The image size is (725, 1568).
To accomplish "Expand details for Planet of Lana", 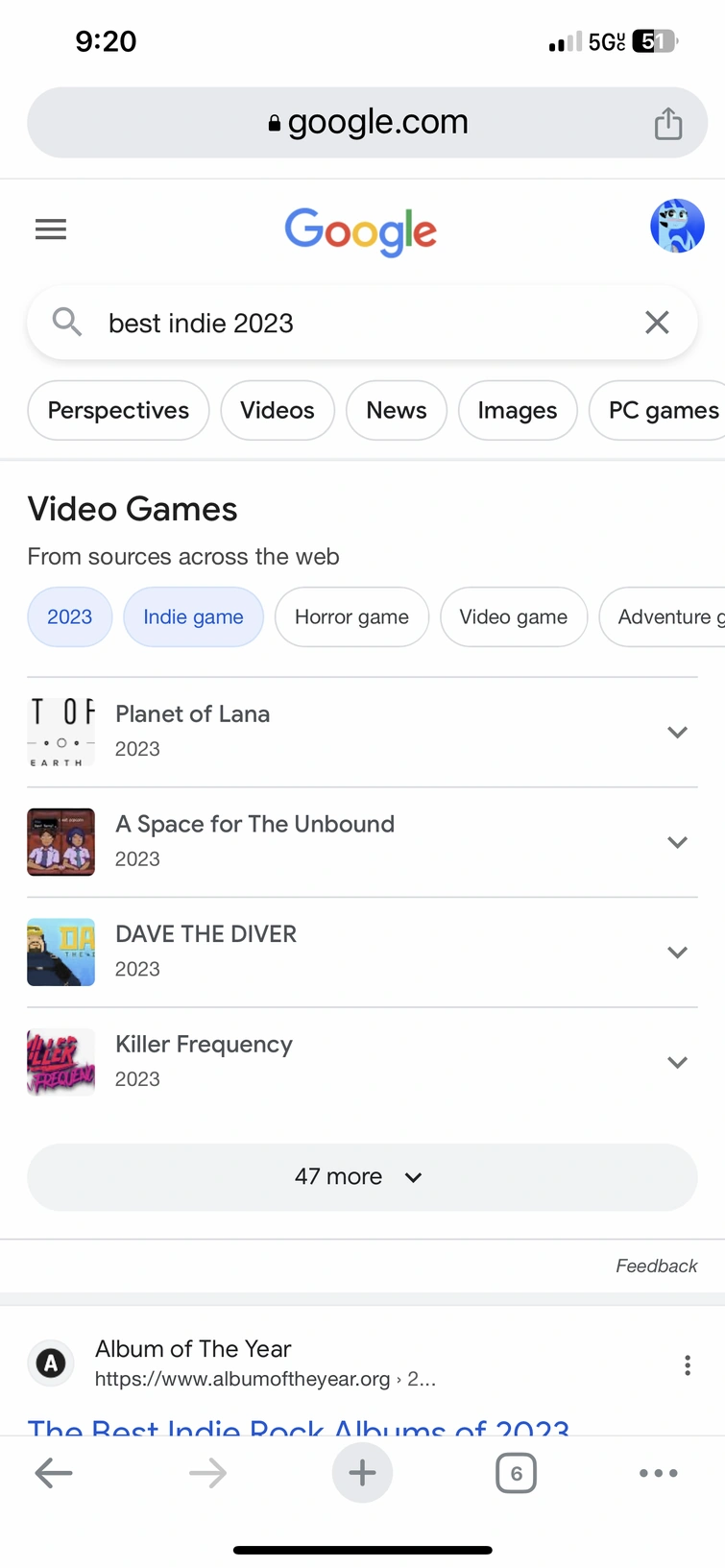I will [677, 732].
